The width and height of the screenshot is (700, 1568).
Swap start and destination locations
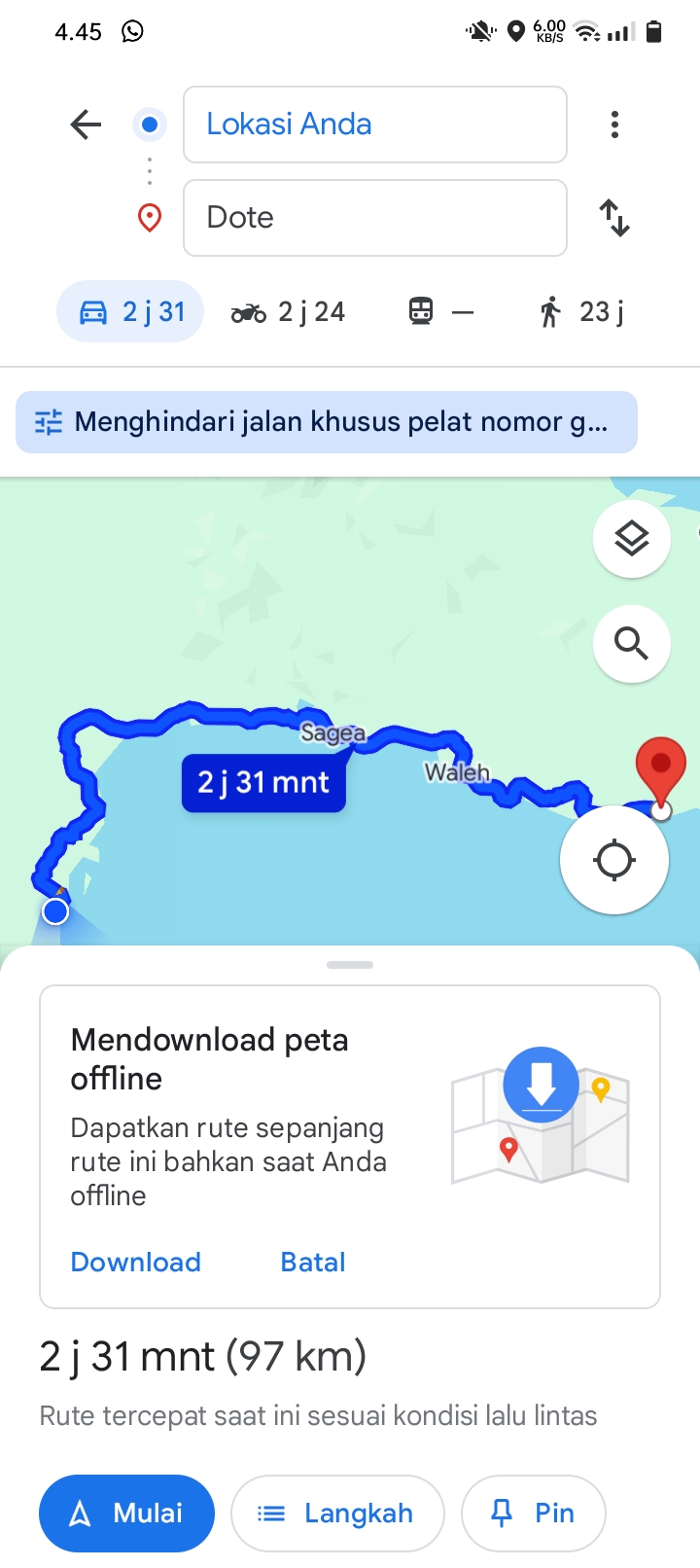(614, 218)
